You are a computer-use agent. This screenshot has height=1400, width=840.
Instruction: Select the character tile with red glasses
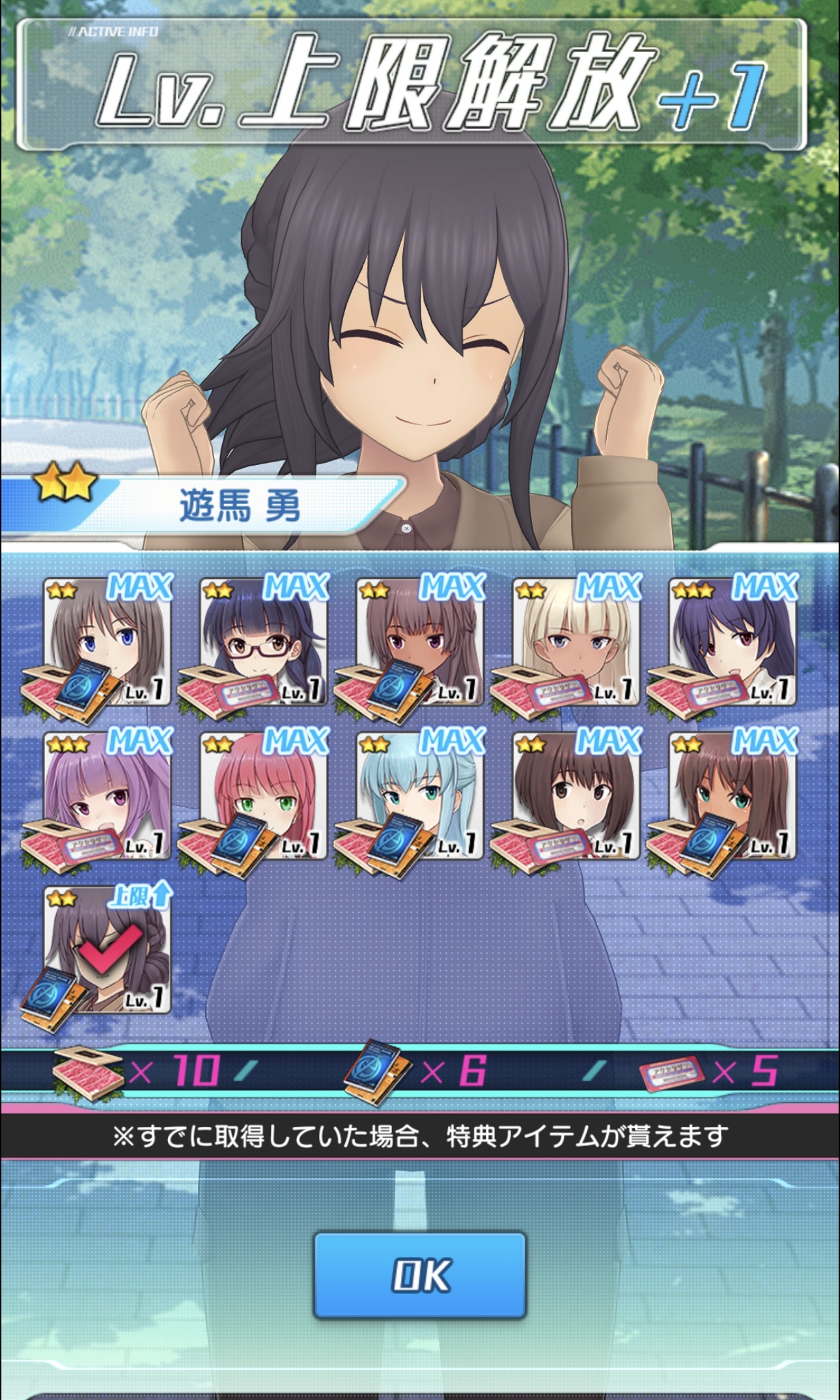pyautogui.click(x=264, y=643)
